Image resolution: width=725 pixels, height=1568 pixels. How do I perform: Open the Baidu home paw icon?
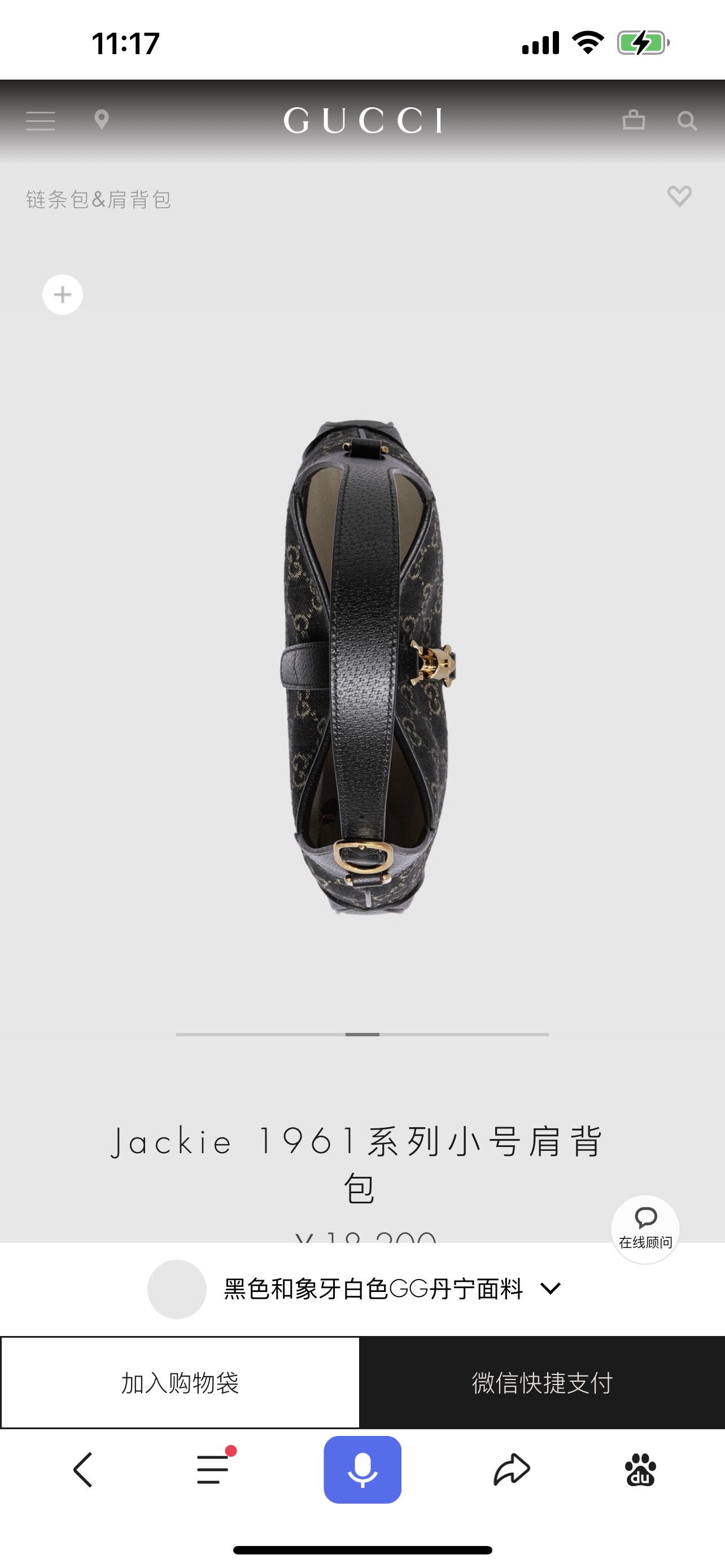tap(640, 1469)
